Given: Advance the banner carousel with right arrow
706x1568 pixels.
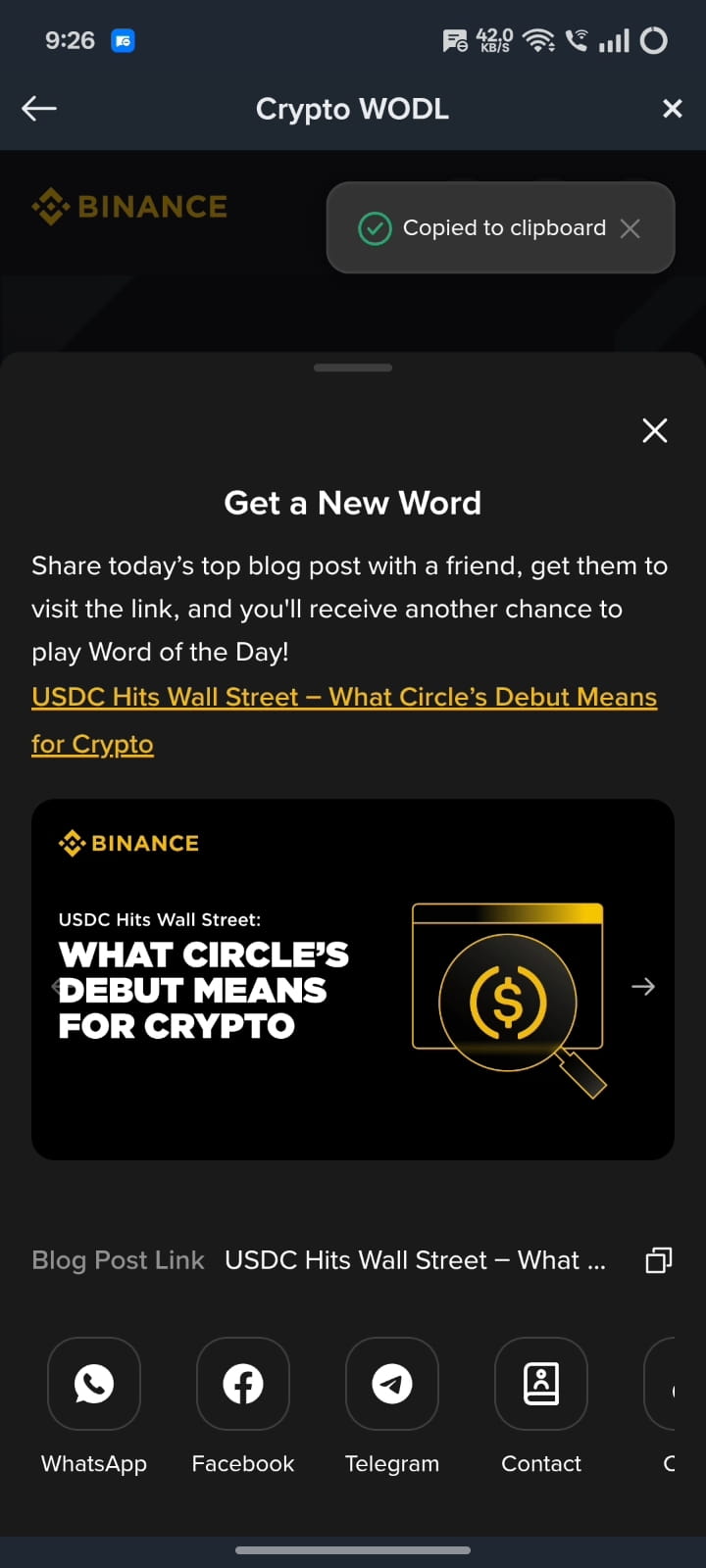Looking at the screenshot, I should (643, 987).
